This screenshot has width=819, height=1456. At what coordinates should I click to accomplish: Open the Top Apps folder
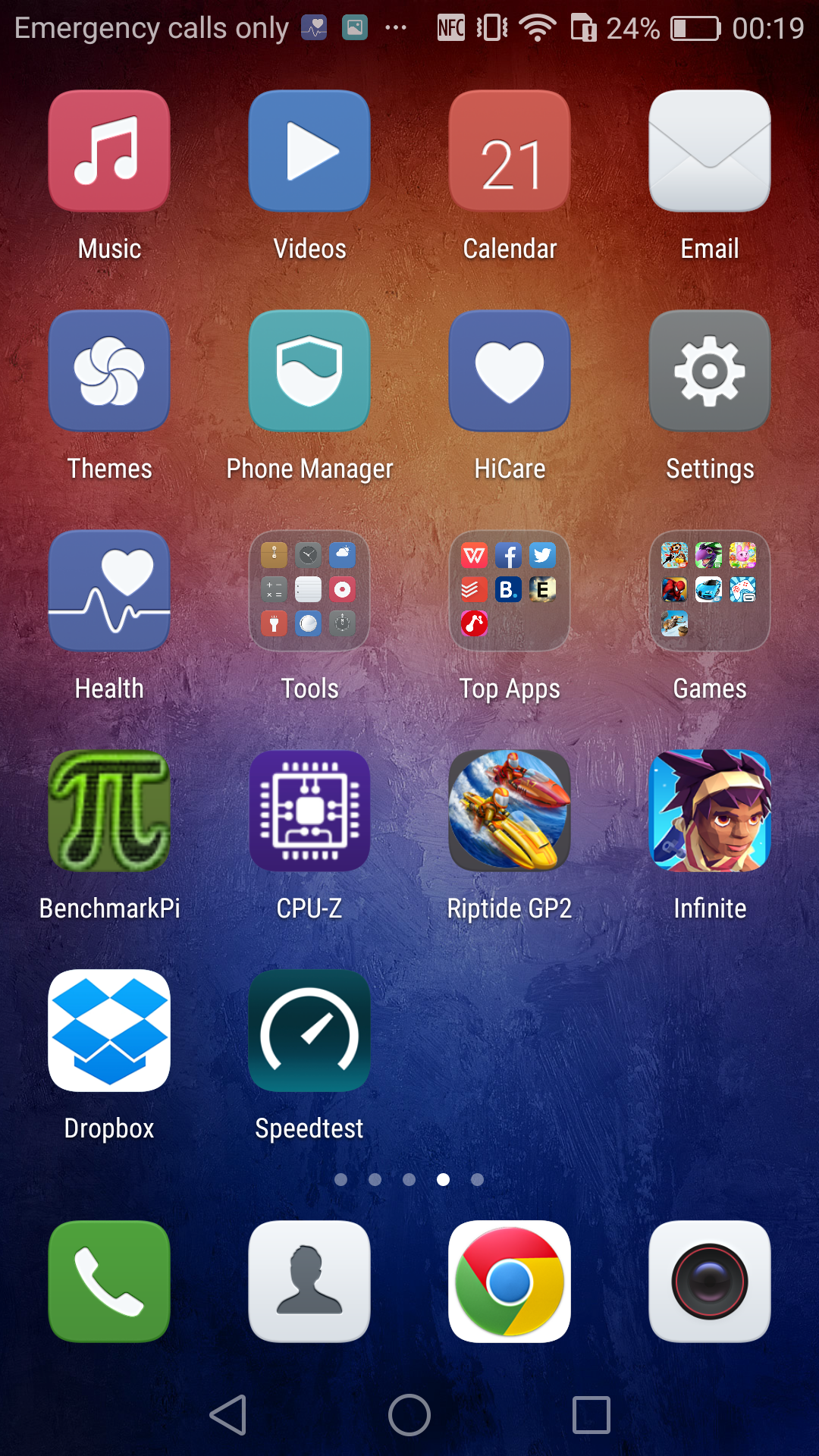coord(510,591)
